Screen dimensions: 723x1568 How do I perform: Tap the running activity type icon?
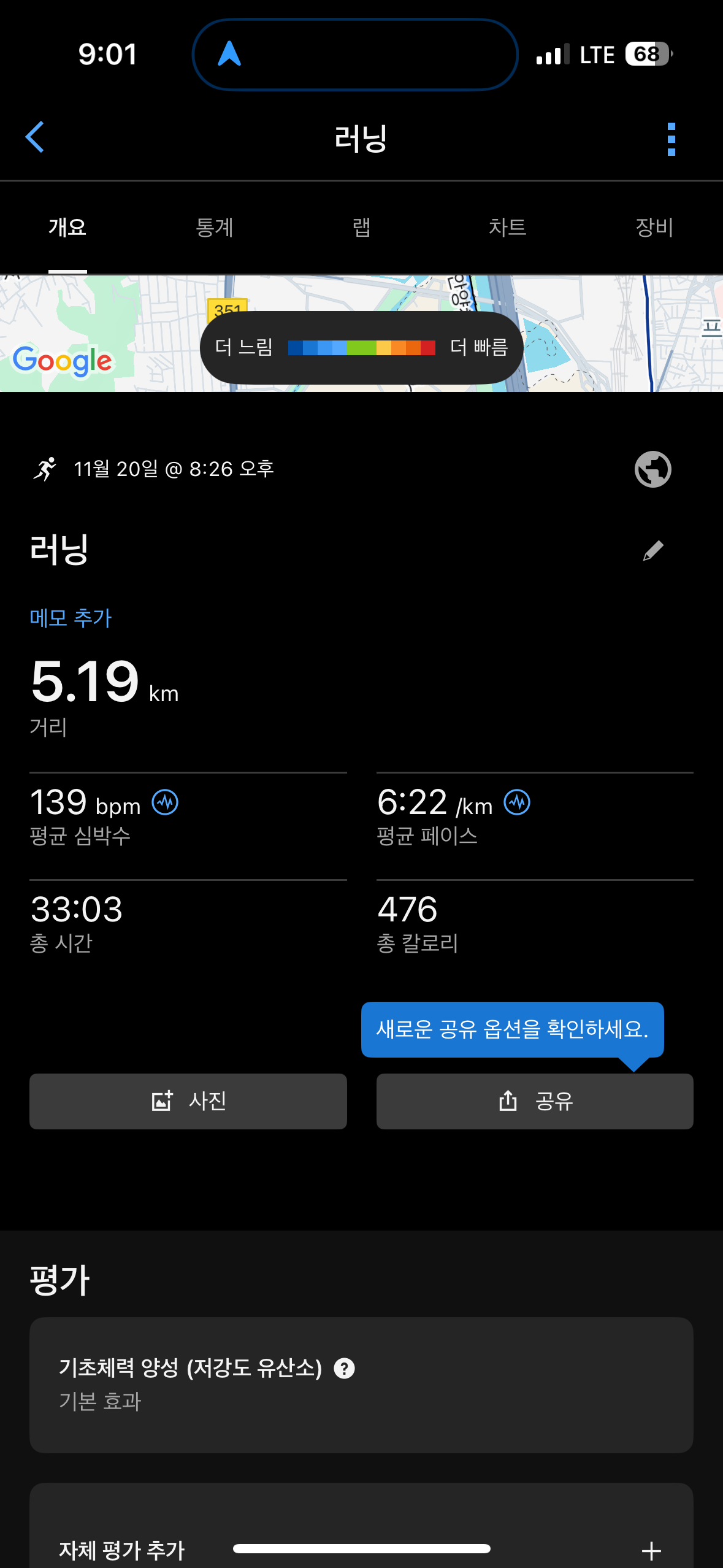44,469
